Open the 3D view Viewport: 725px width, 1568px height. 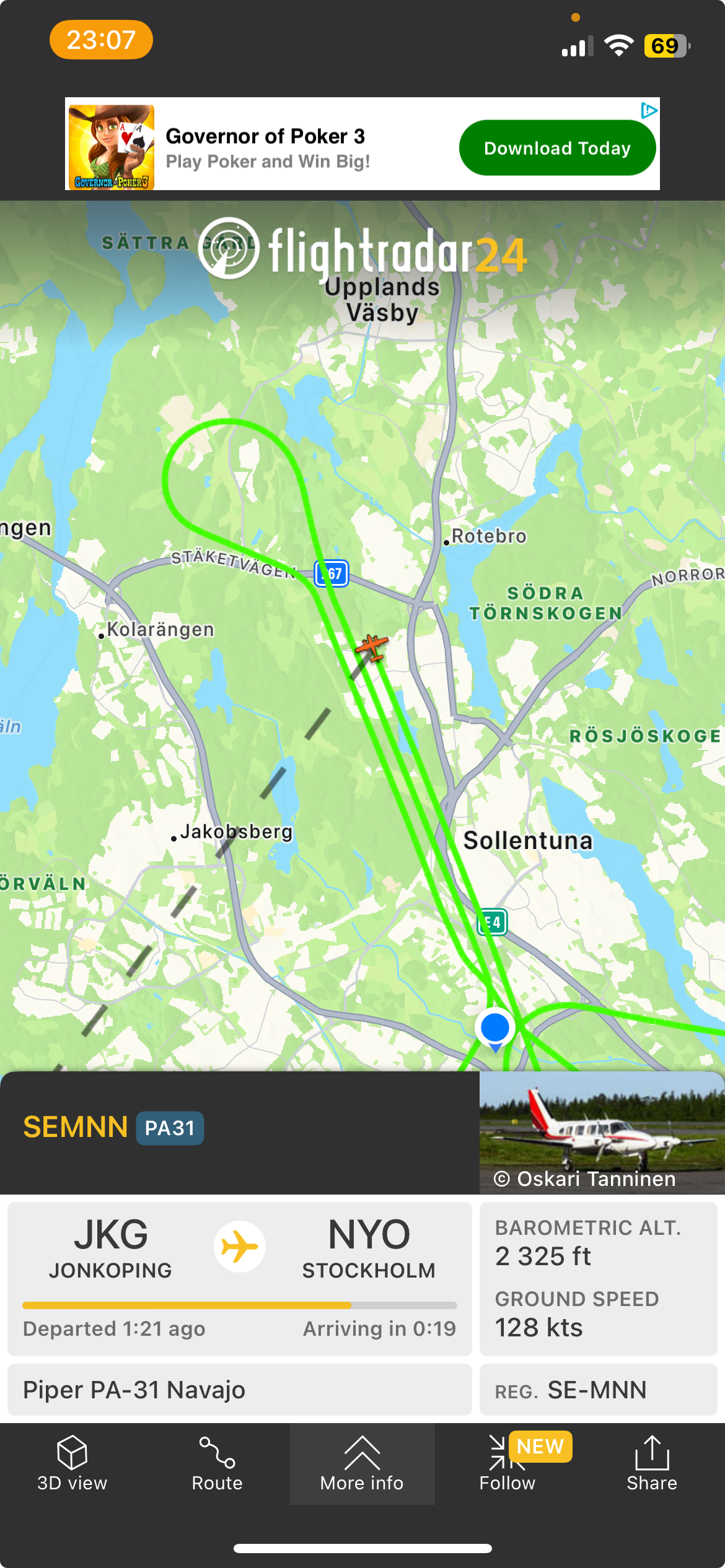72,1464
